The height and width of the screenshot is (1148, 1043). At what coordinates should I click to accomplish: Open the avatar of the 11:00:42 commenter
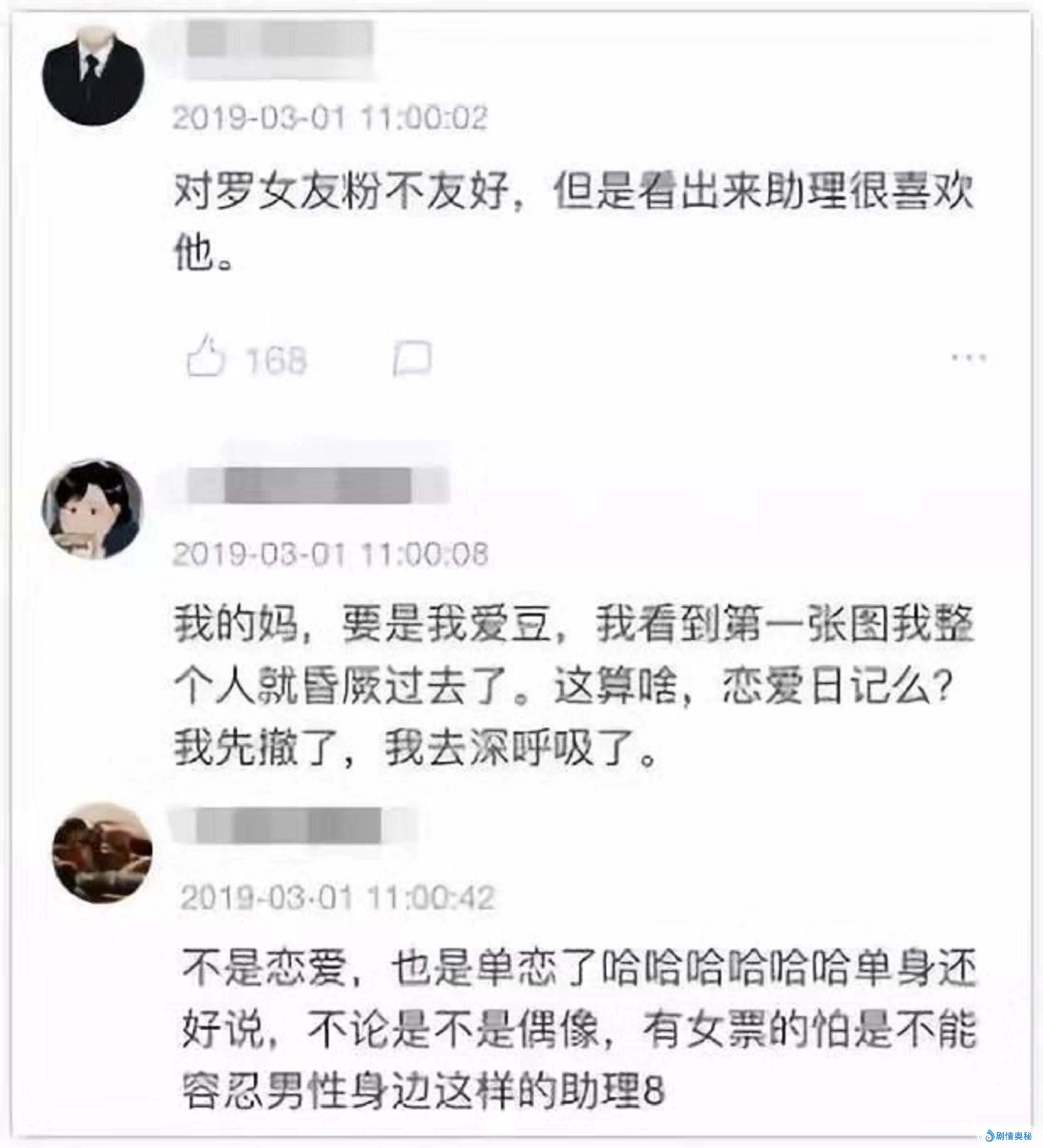(102, 852)
